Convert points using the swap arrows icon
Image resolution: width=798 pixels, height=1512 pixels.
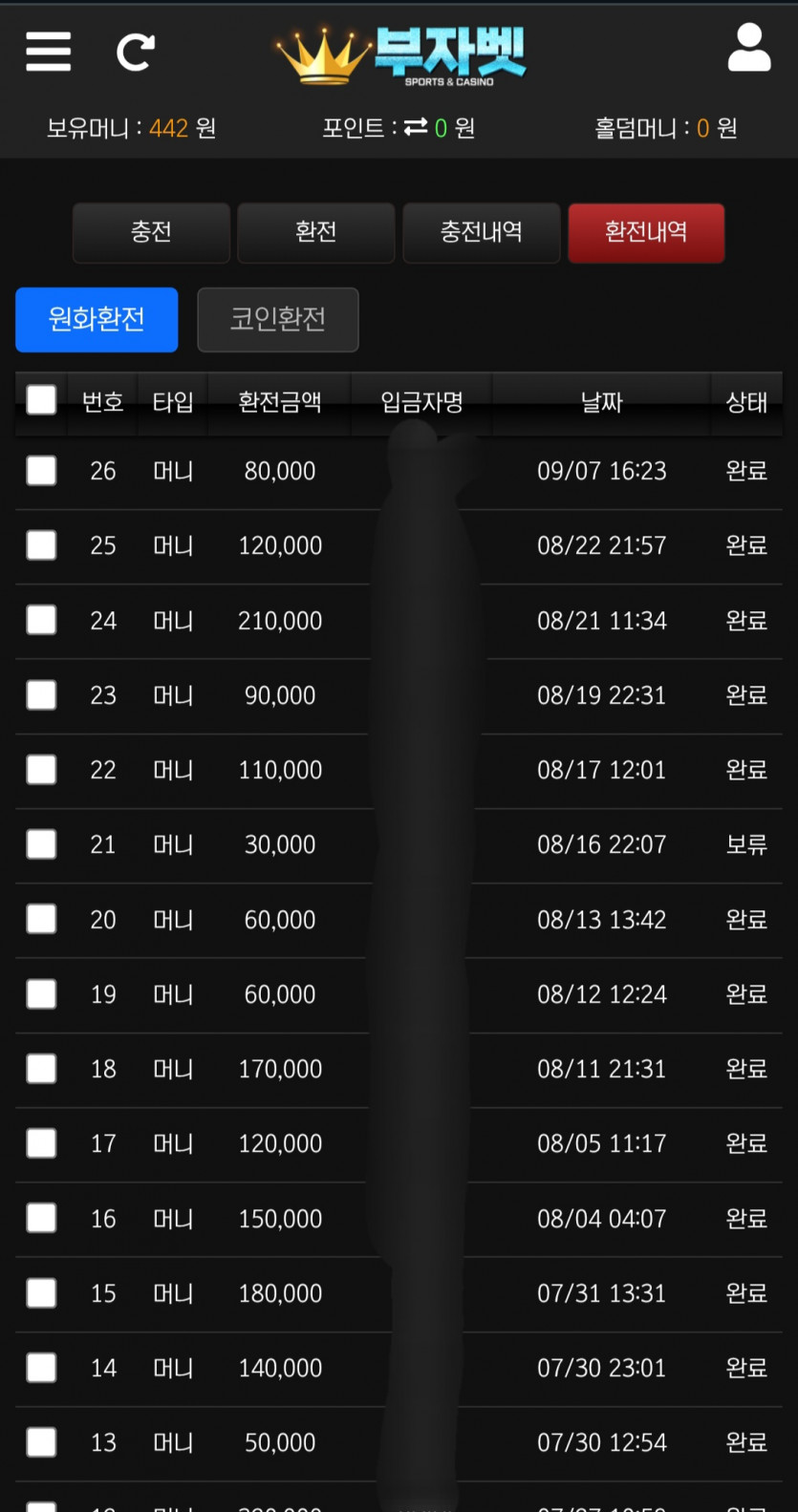(416, 127)
